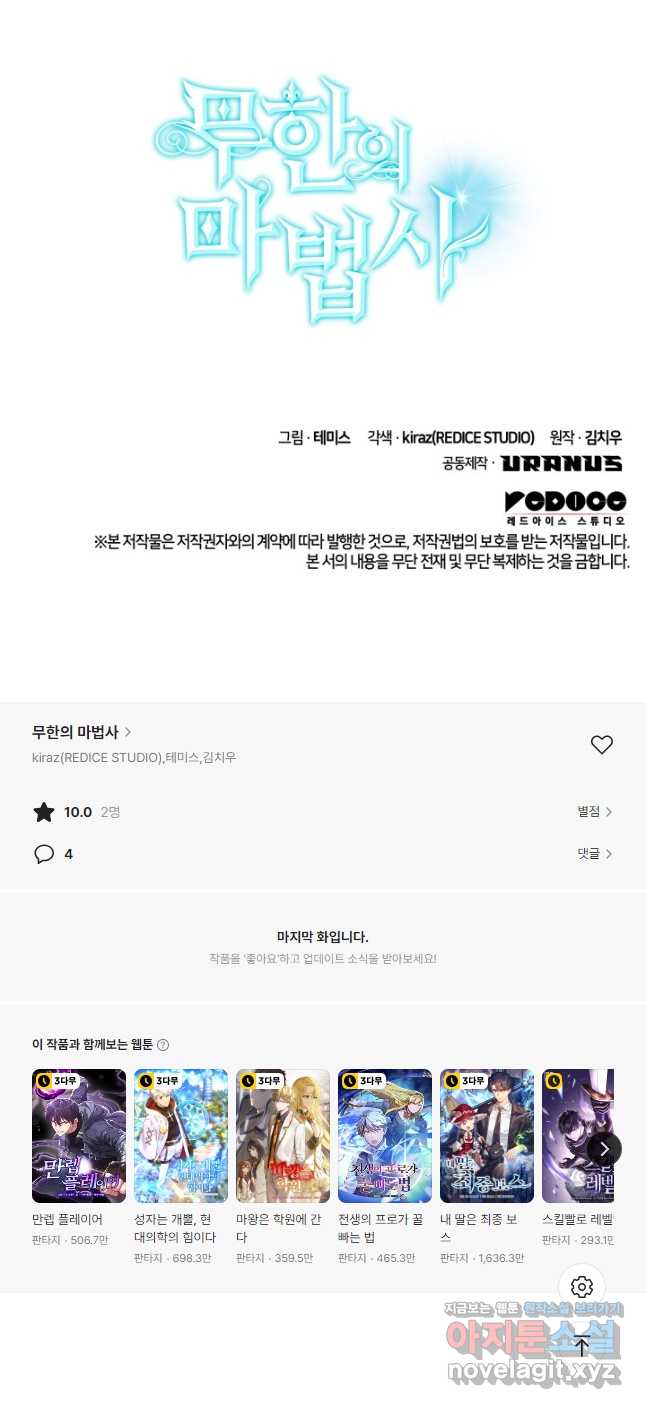The image size is (646, 1409).
Task: Open 성자는 개뿔, 현대의학의 힘이다 webtoon
Action: pos(181,1136)
